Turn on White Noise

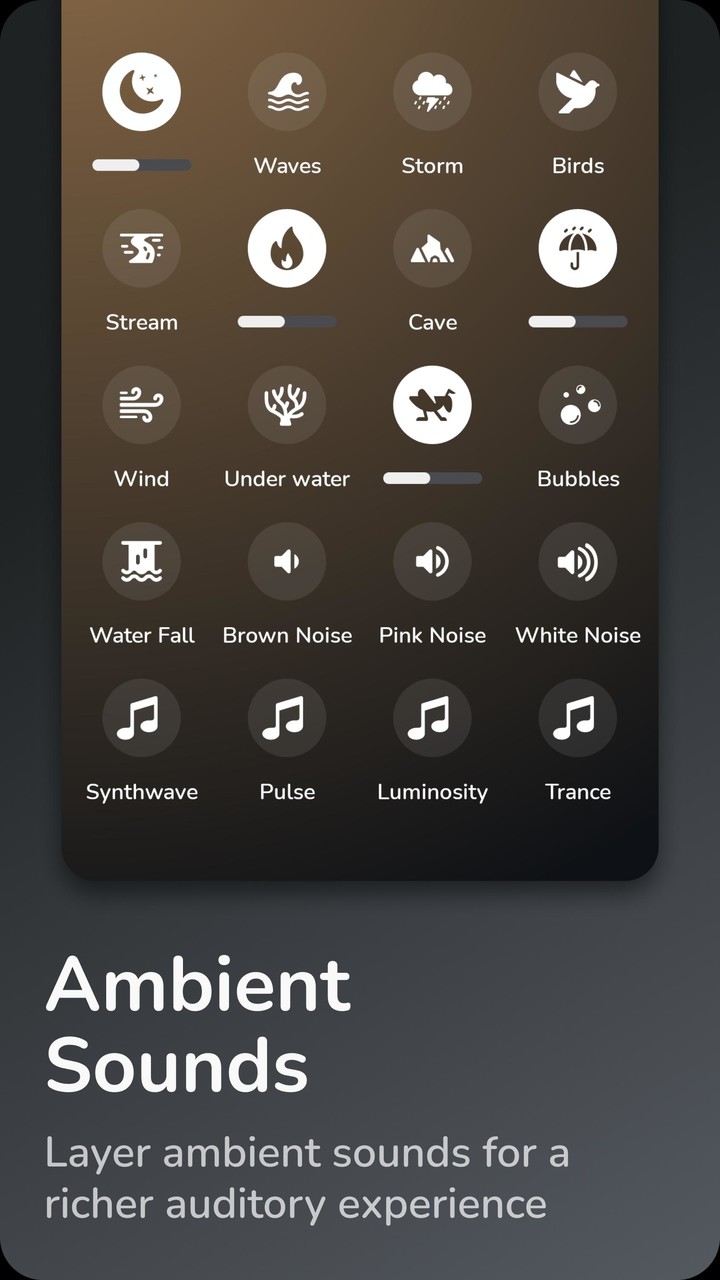point(577,561)
